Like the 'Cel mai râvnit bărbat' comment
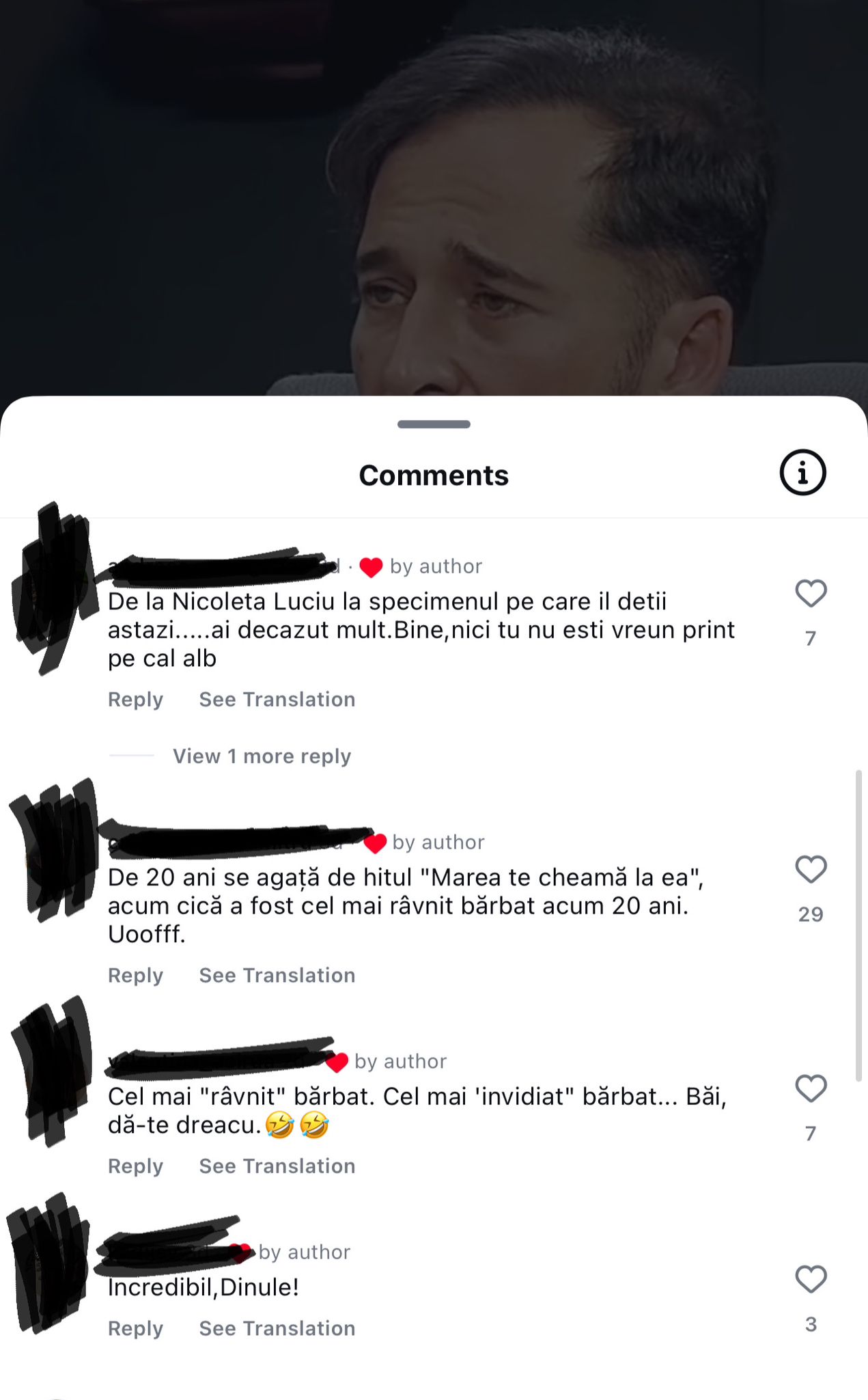 coord(811,1088)
